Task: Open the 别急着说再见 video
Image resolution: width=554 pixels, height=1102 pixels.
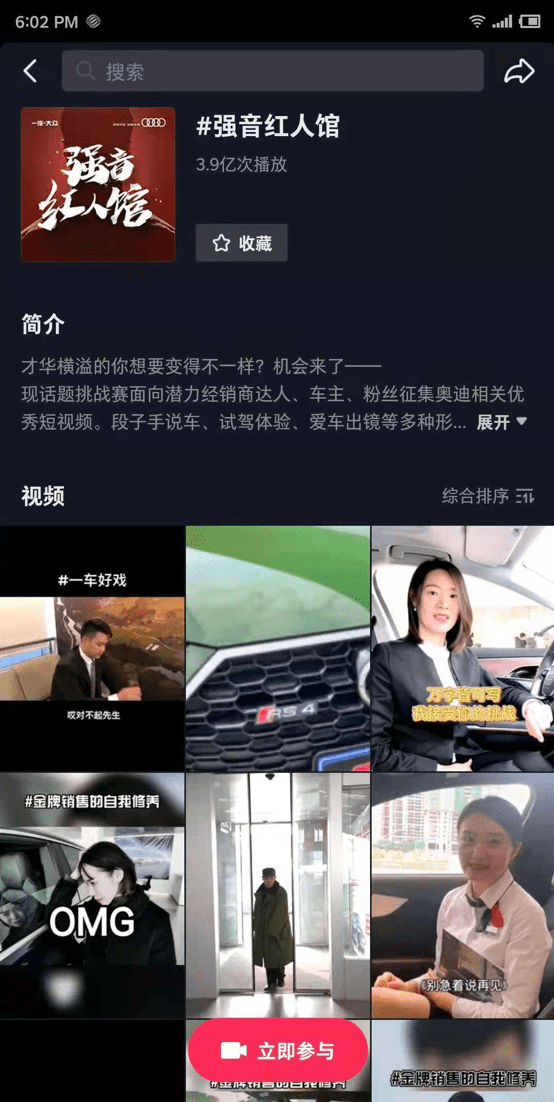Action: point(463,896)
